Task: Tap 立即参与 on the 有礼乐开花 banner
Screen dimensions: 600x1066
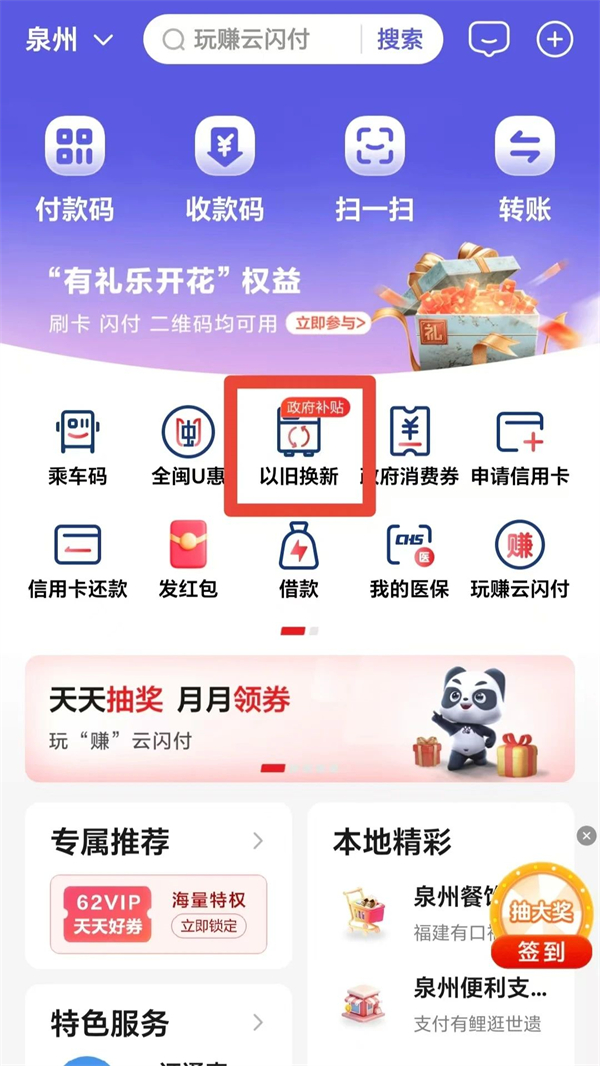Action: click(329, 323)
